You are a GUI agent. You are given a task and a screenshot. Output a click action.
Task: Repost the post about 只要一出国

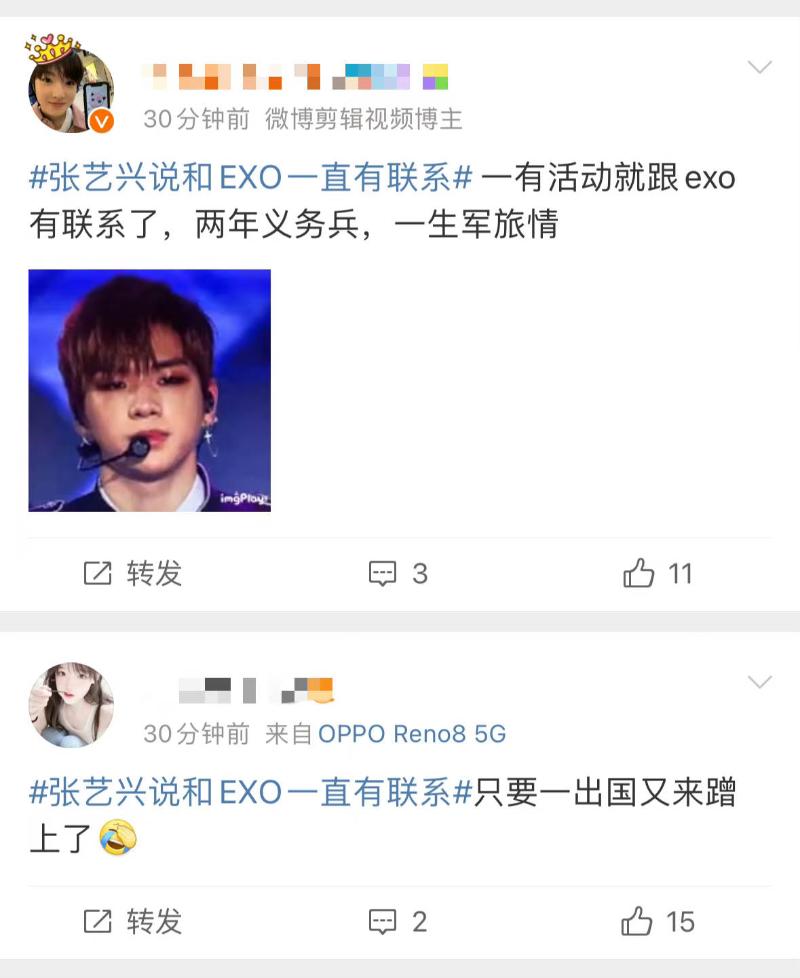133,921
